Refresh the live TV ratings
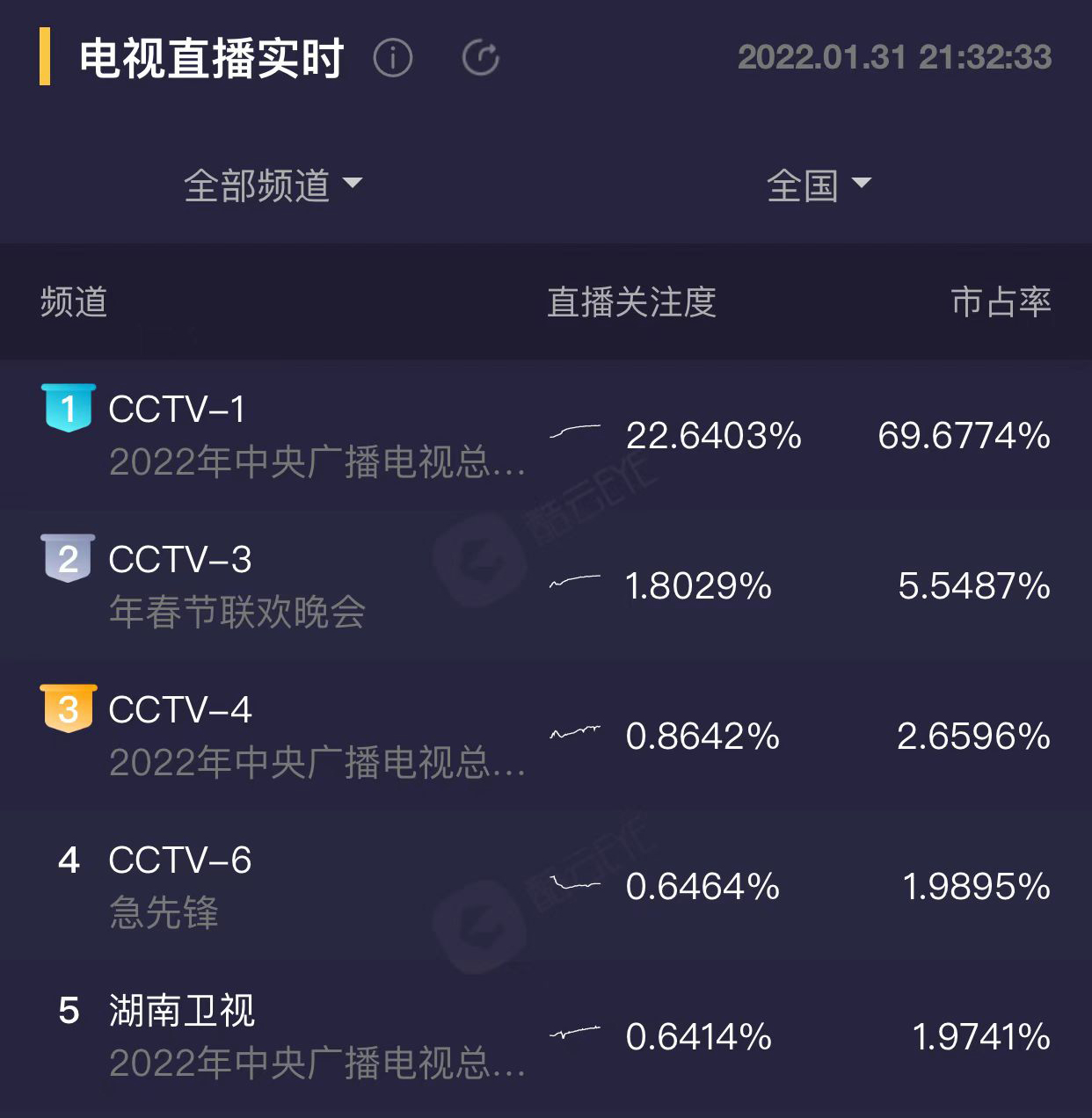Screen dimensions: 1092x1118 [x=480, y=59]
